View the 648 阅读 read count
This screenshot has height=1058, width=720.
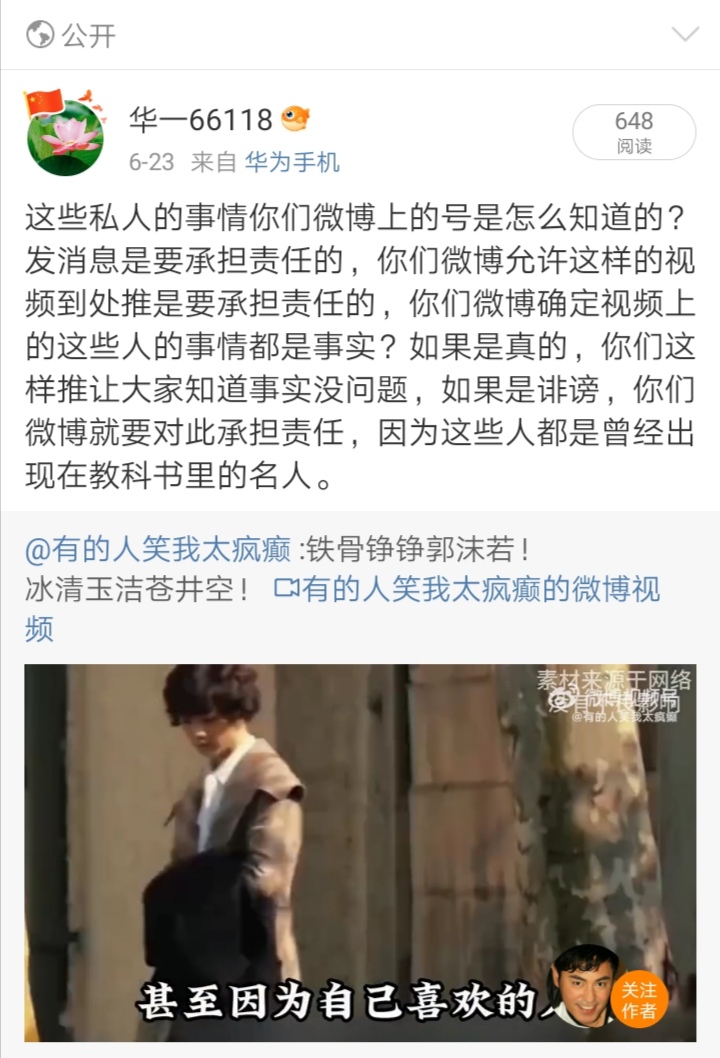point(633,132)
